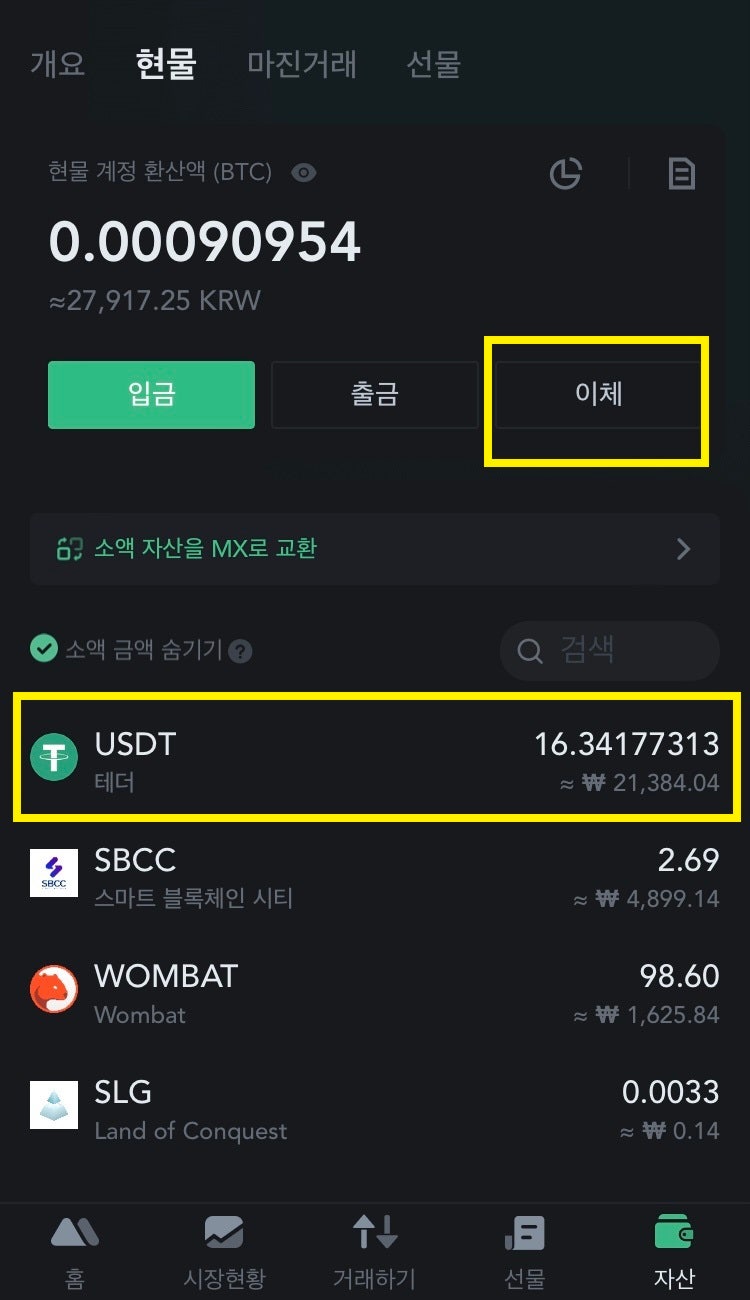
Task: Uncheck 소액 금액 숨기기
Action: click(x=43, y=650)
